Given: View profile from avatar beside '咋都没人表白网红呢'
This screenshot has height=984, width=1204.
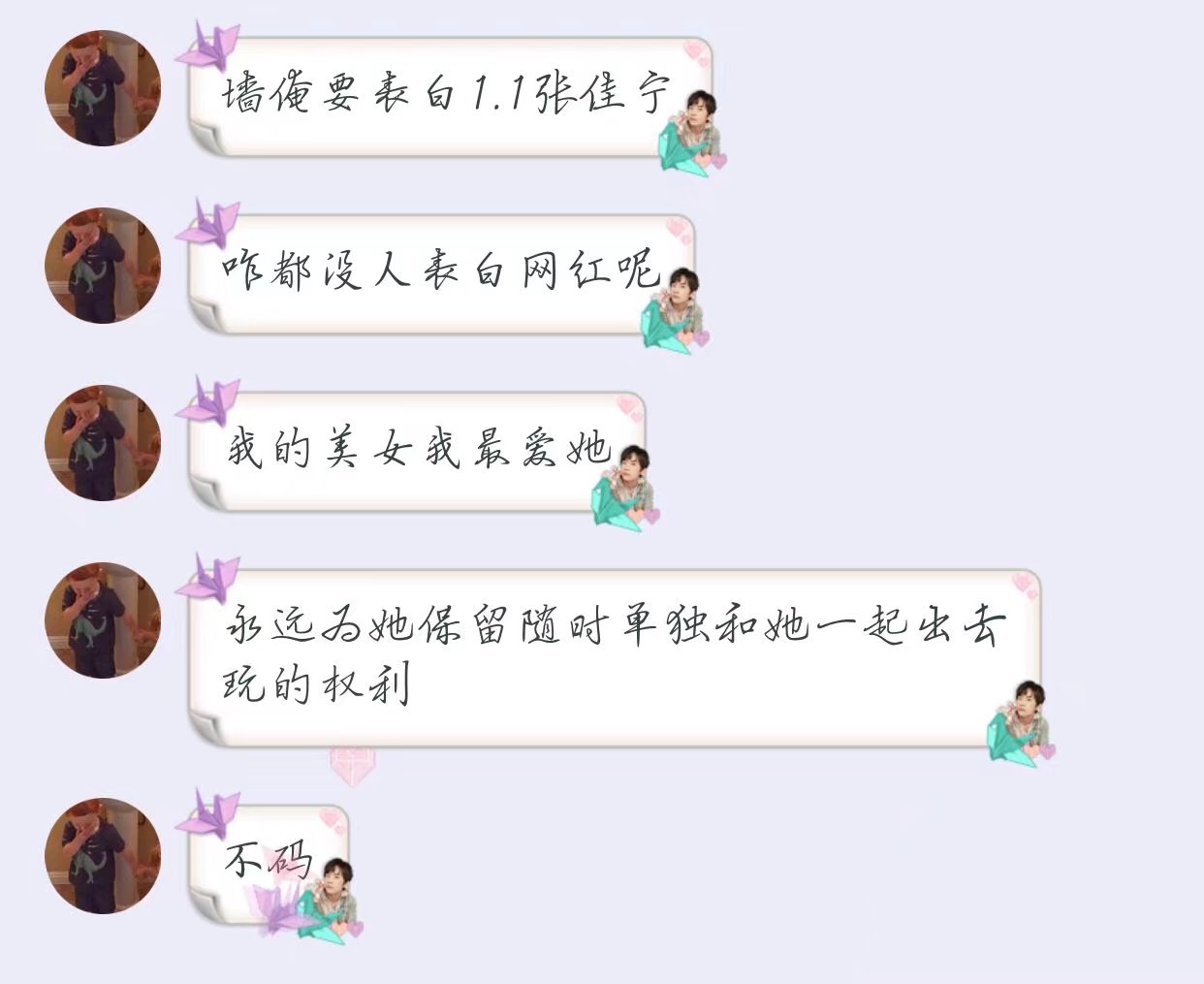Looking at the screenshot, I should point(102,265).
